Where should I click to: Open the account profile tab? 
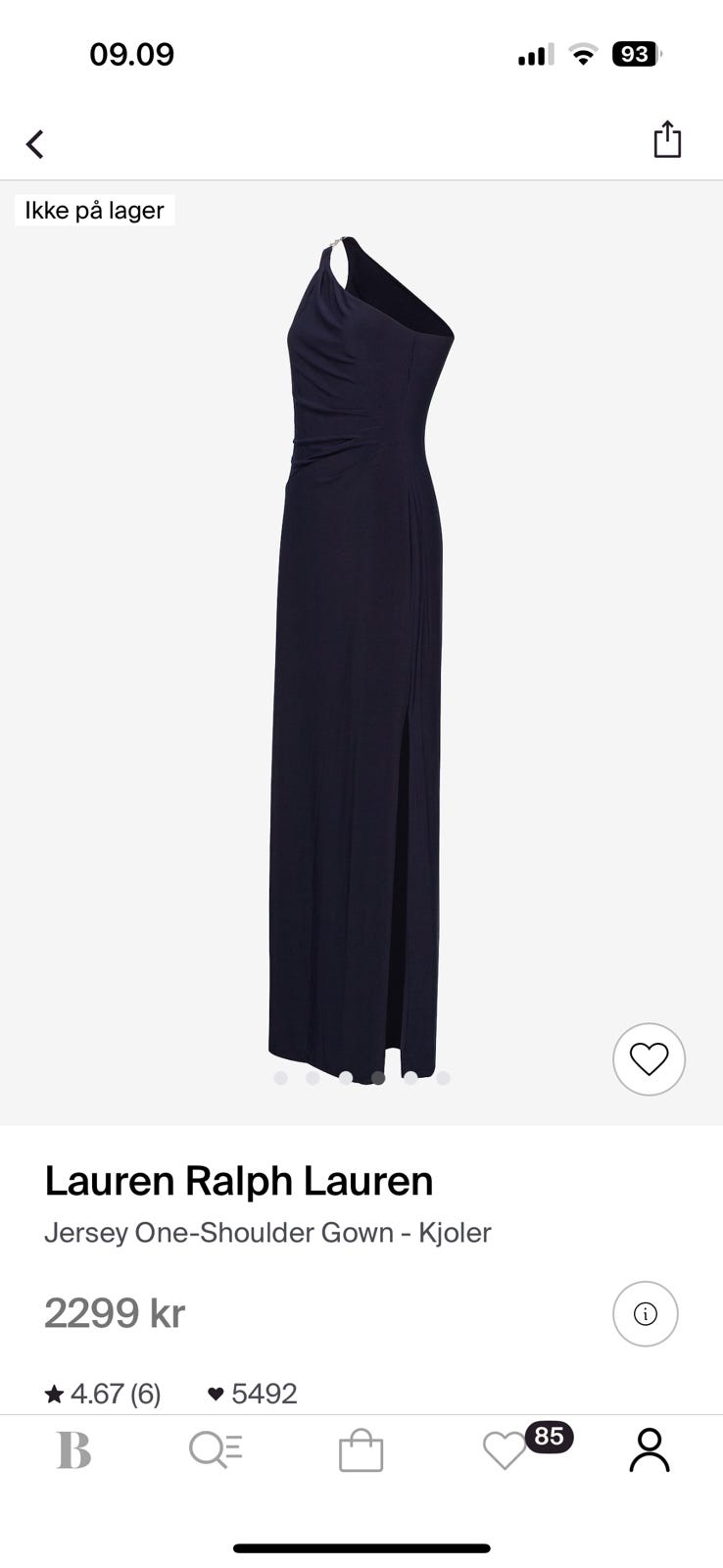point(649,1449)
